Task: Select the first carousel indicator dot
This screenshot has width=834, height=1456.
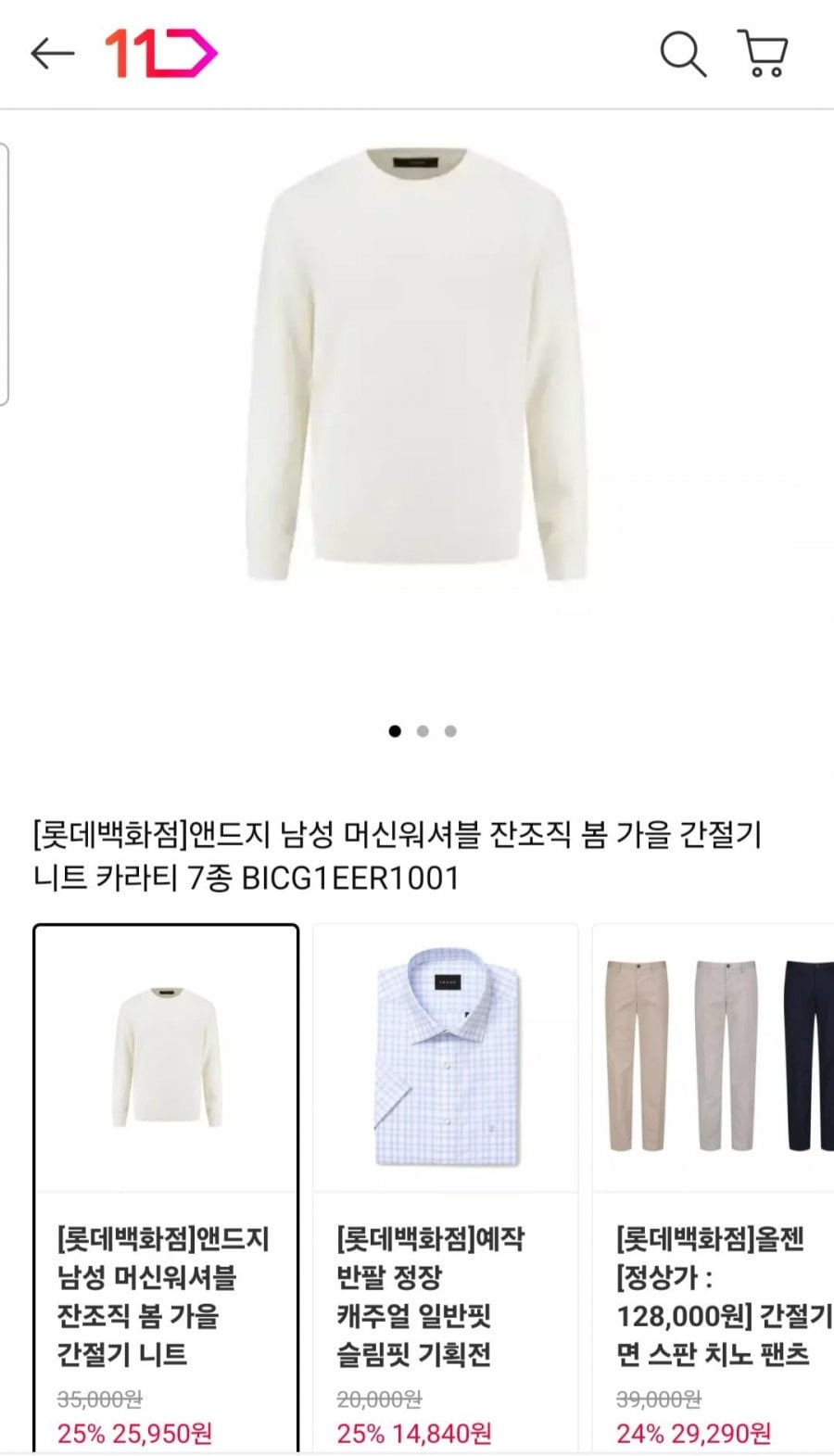Action: pos(393,731)
